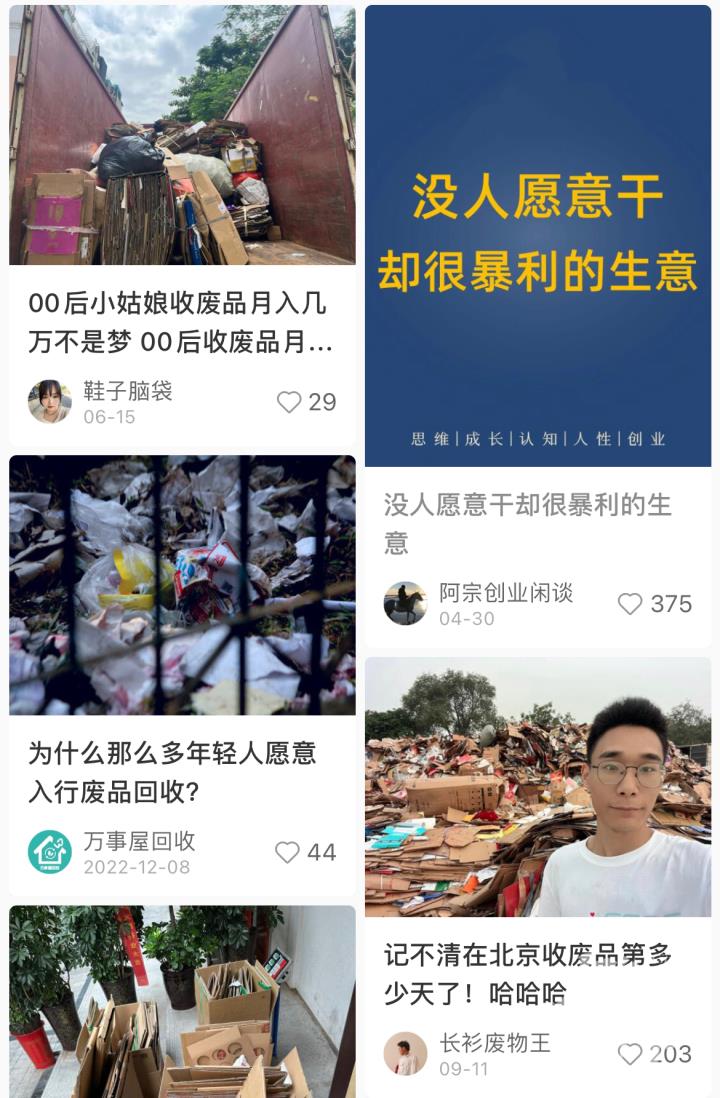
Task: Like the post by 万事屋回收
Action: [288, 852]
